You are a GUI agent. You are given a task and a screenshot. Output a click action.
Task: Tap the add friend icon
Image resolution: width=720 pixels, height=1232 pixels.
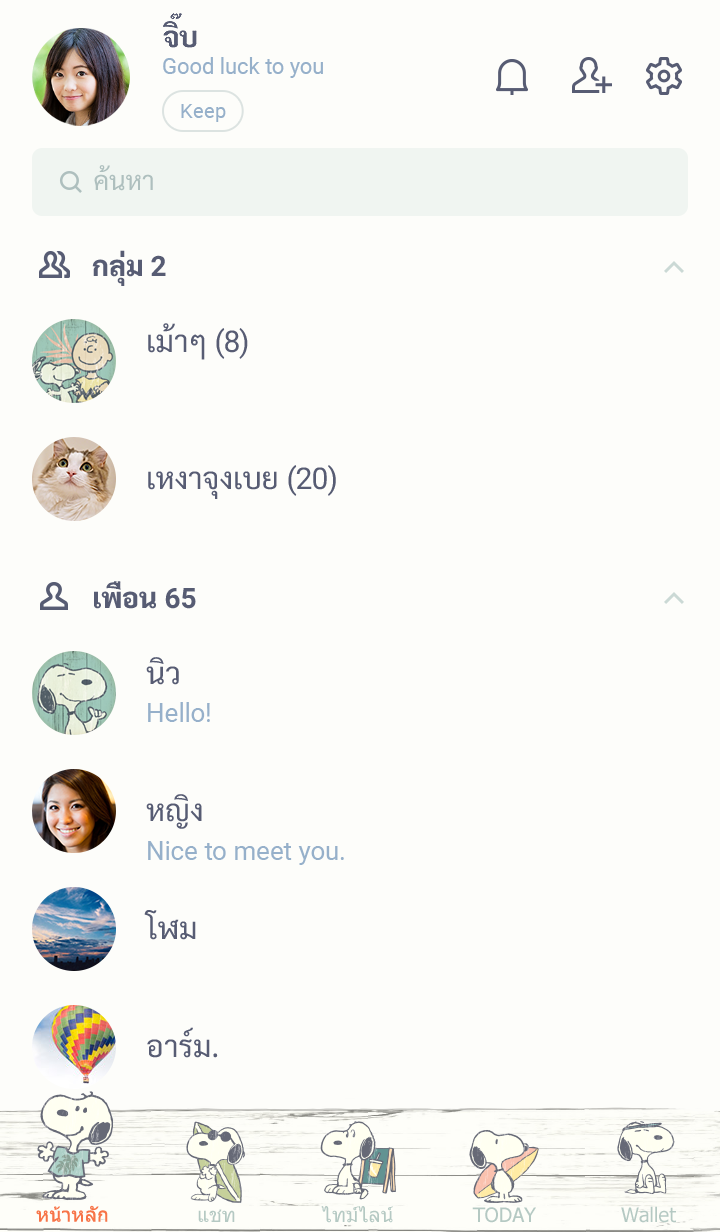tap(590, 77)
